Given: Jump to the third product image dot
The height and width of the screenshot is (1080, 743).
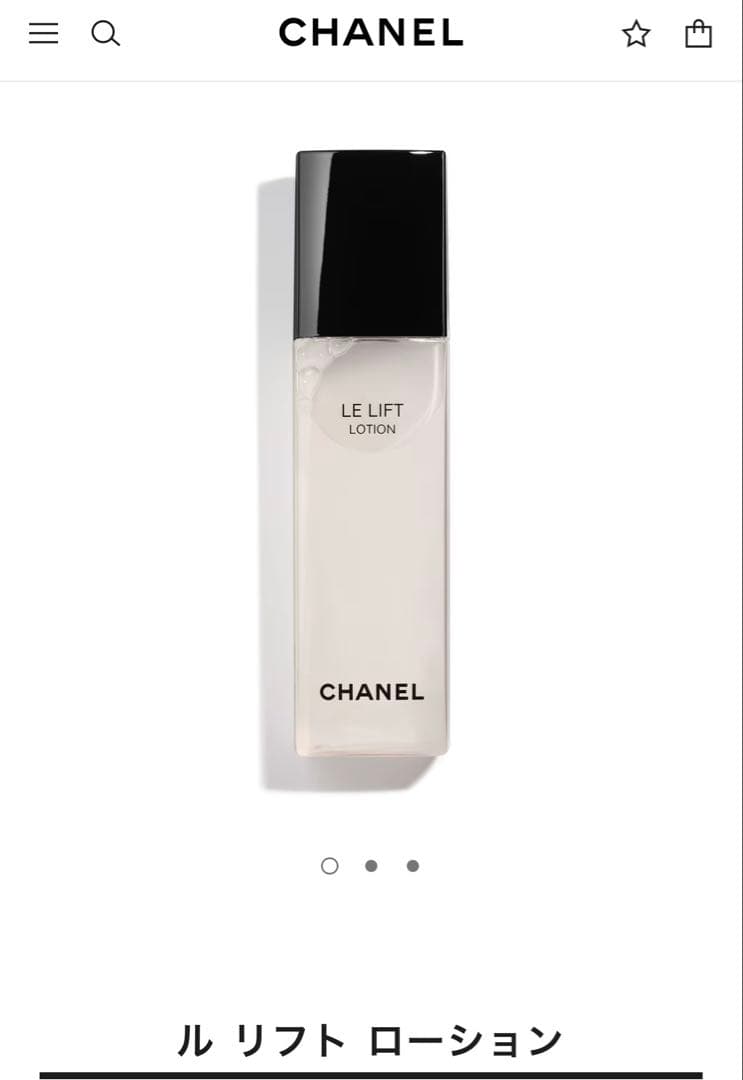Looking at the screenshot, I should 412,866.
